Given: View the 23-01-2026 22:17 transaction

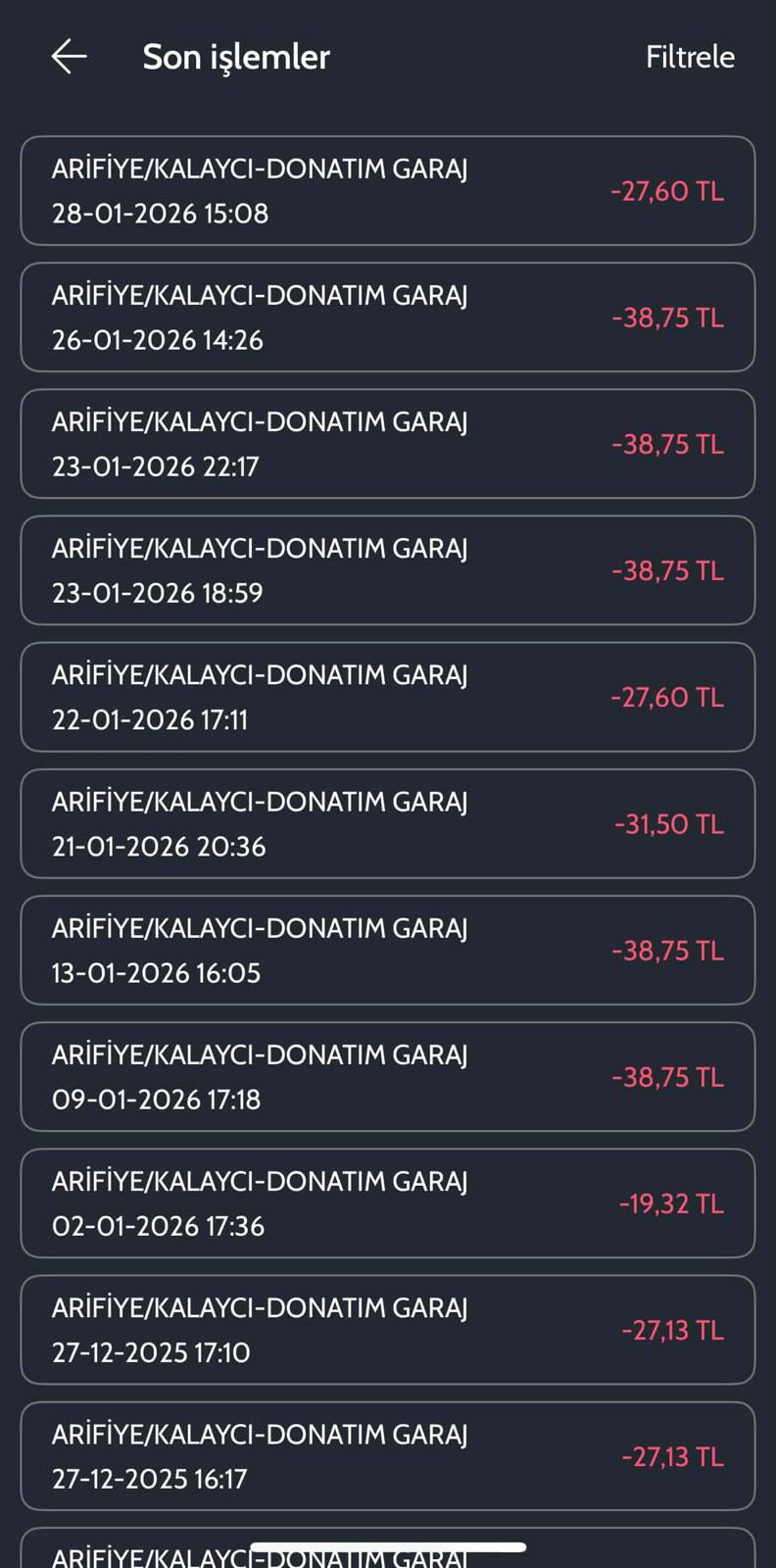Looking at the screenshot, I should coord(388,444).
